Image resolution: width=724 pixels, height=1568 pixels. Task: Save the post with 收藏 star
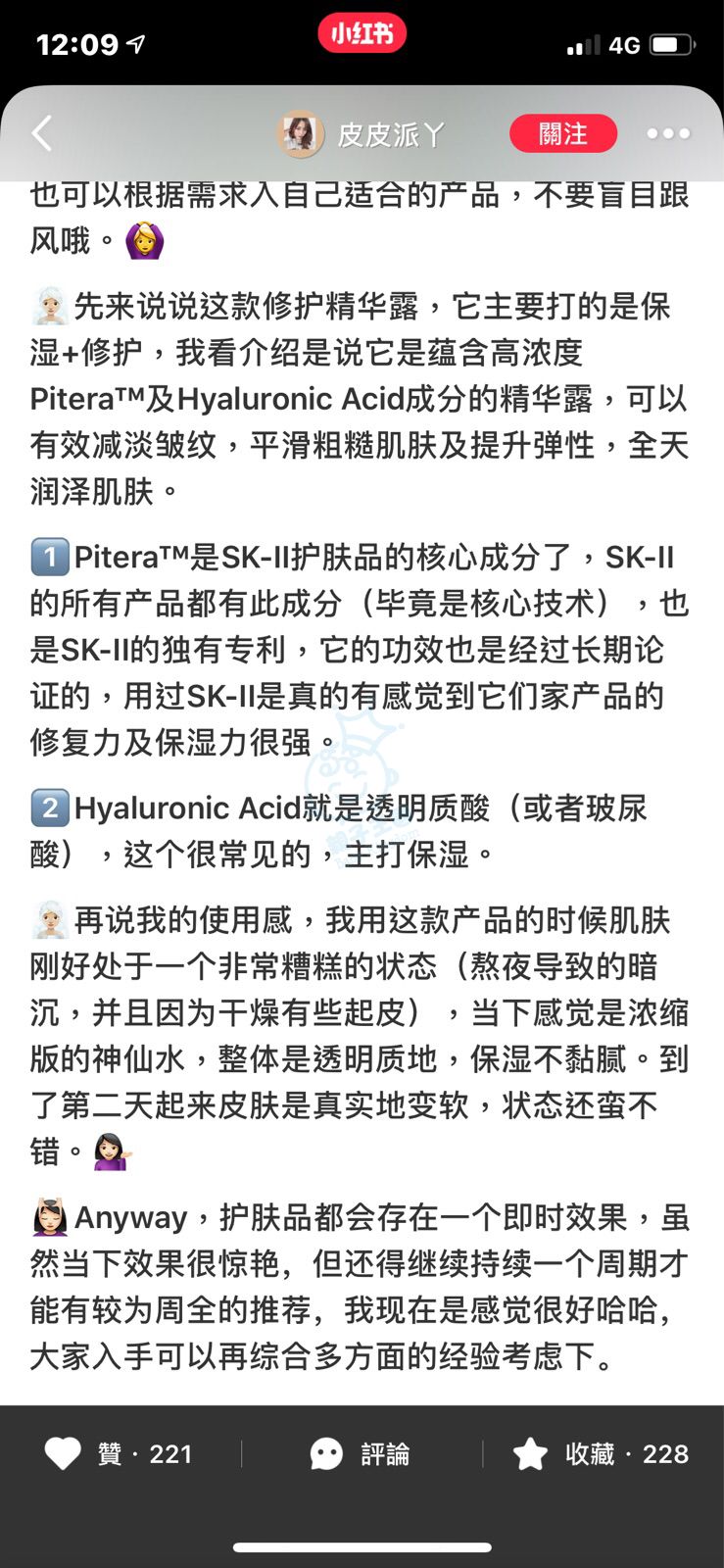tap(532, 1453)
